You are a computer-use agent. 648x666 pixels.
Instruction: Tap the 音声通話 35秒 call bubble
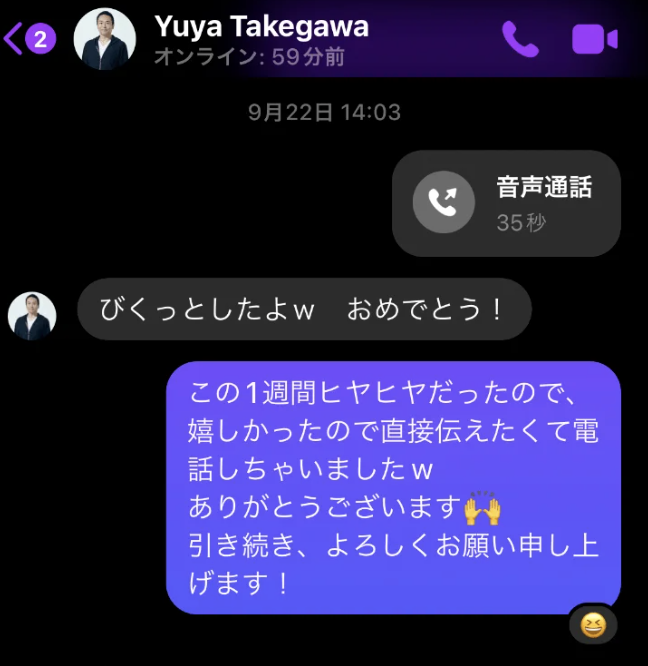pos(506,203)
